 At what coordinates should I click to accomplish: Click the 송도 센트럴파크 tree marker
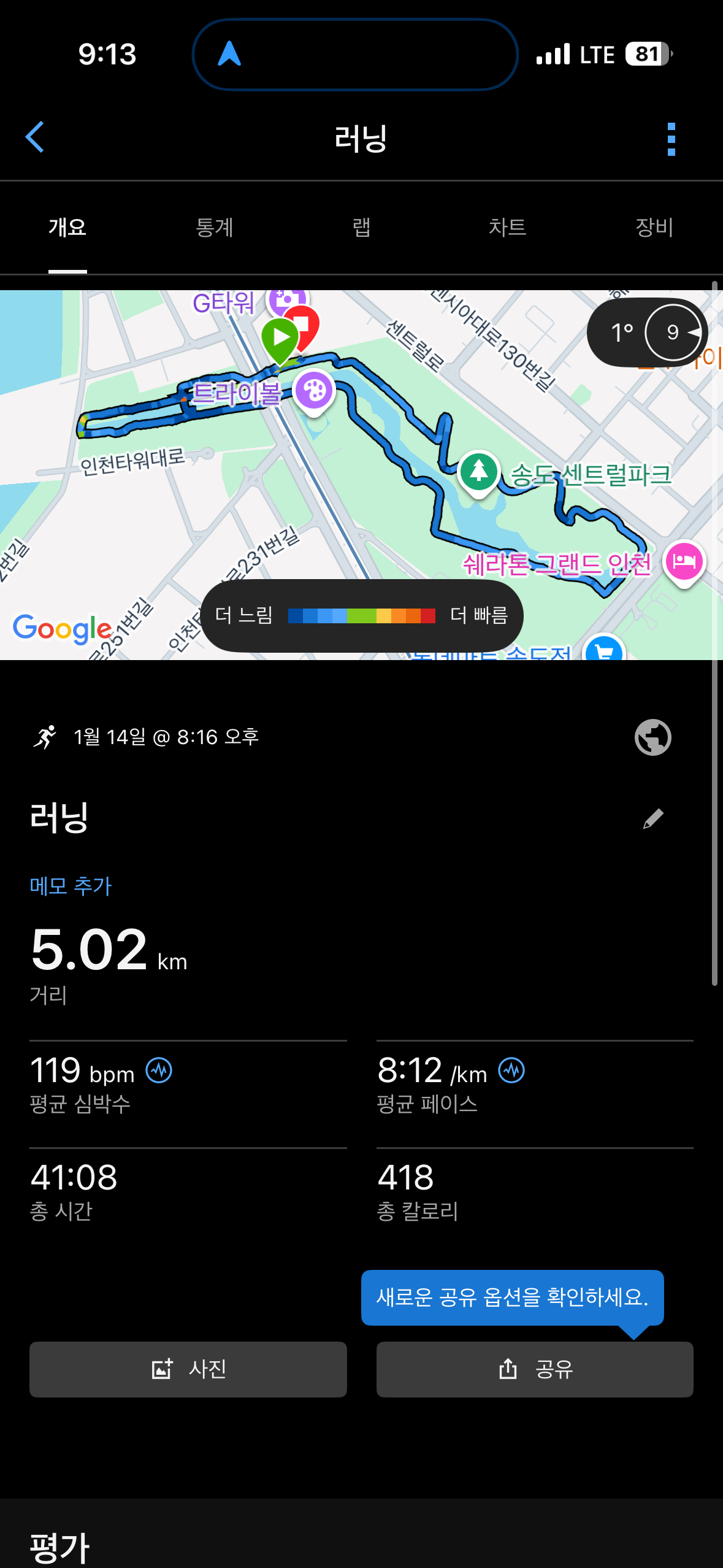point(479,473)
